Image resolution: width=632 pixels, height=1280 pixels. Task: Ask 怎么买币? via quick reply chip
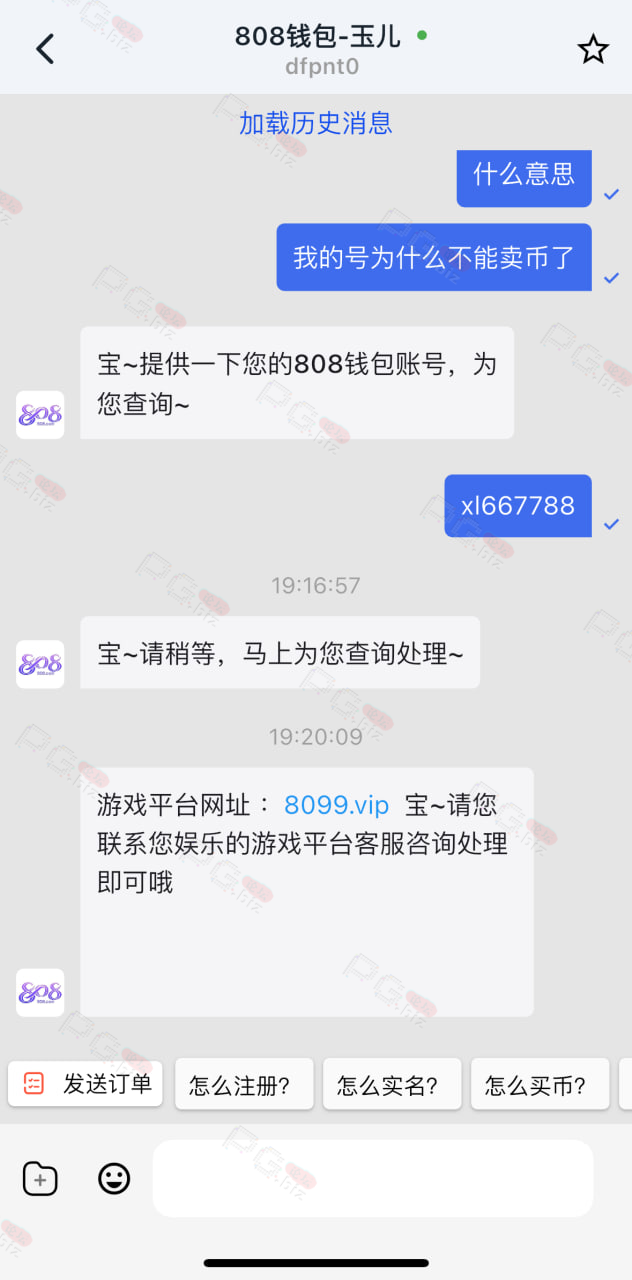[540, 1085]
